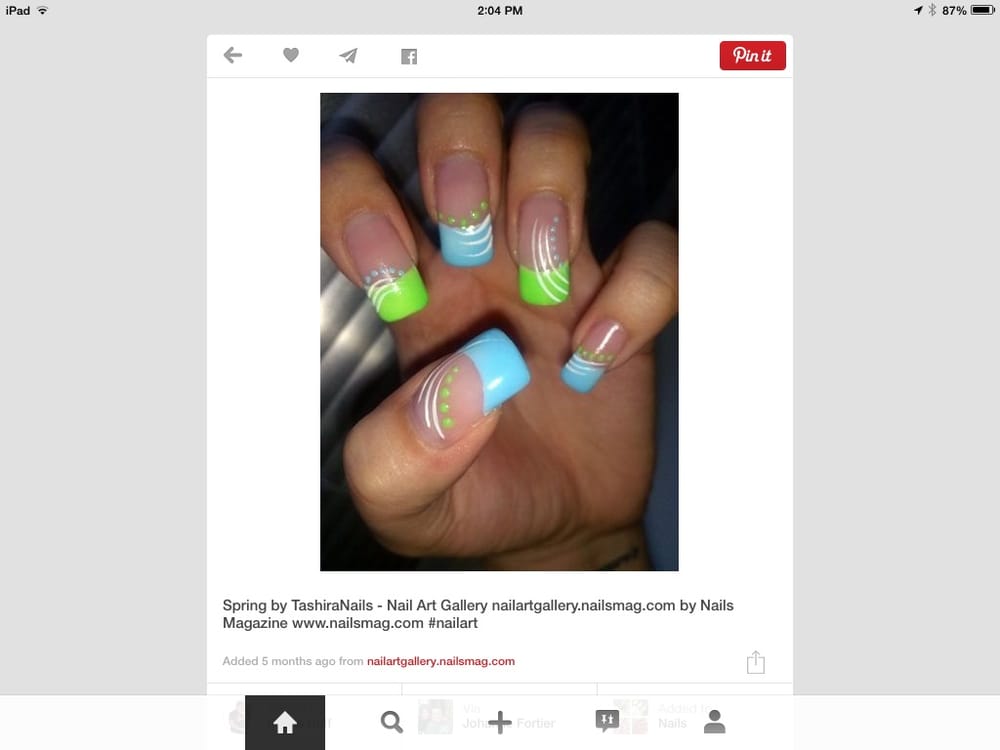Image resolution: width=1000 pixels, height=750 pixels.
Task: Open the nail art pin image
Action: pyautogui.click(x=499, y=331)
